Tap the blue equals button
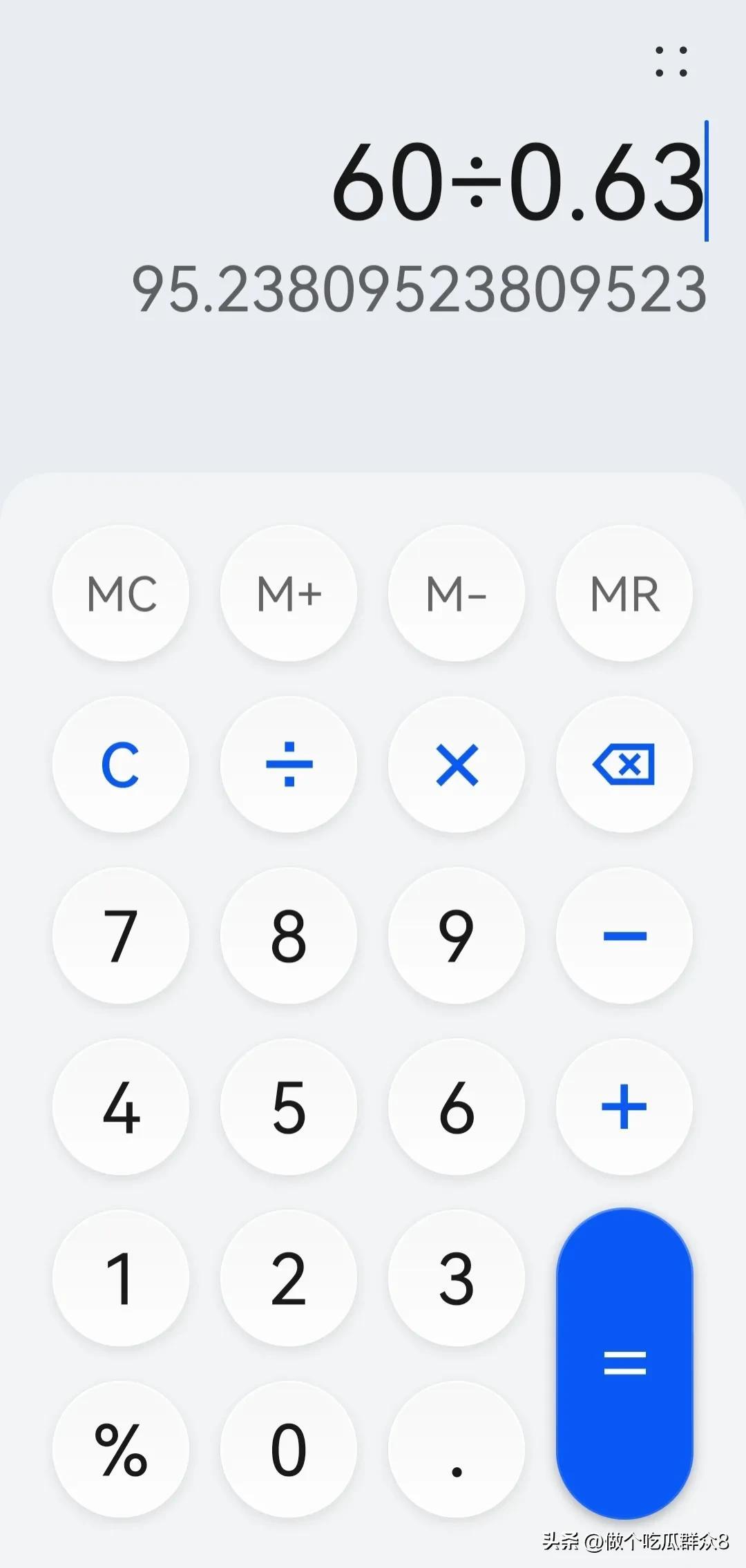The image size is (746, 1568). coord(624,1364)
